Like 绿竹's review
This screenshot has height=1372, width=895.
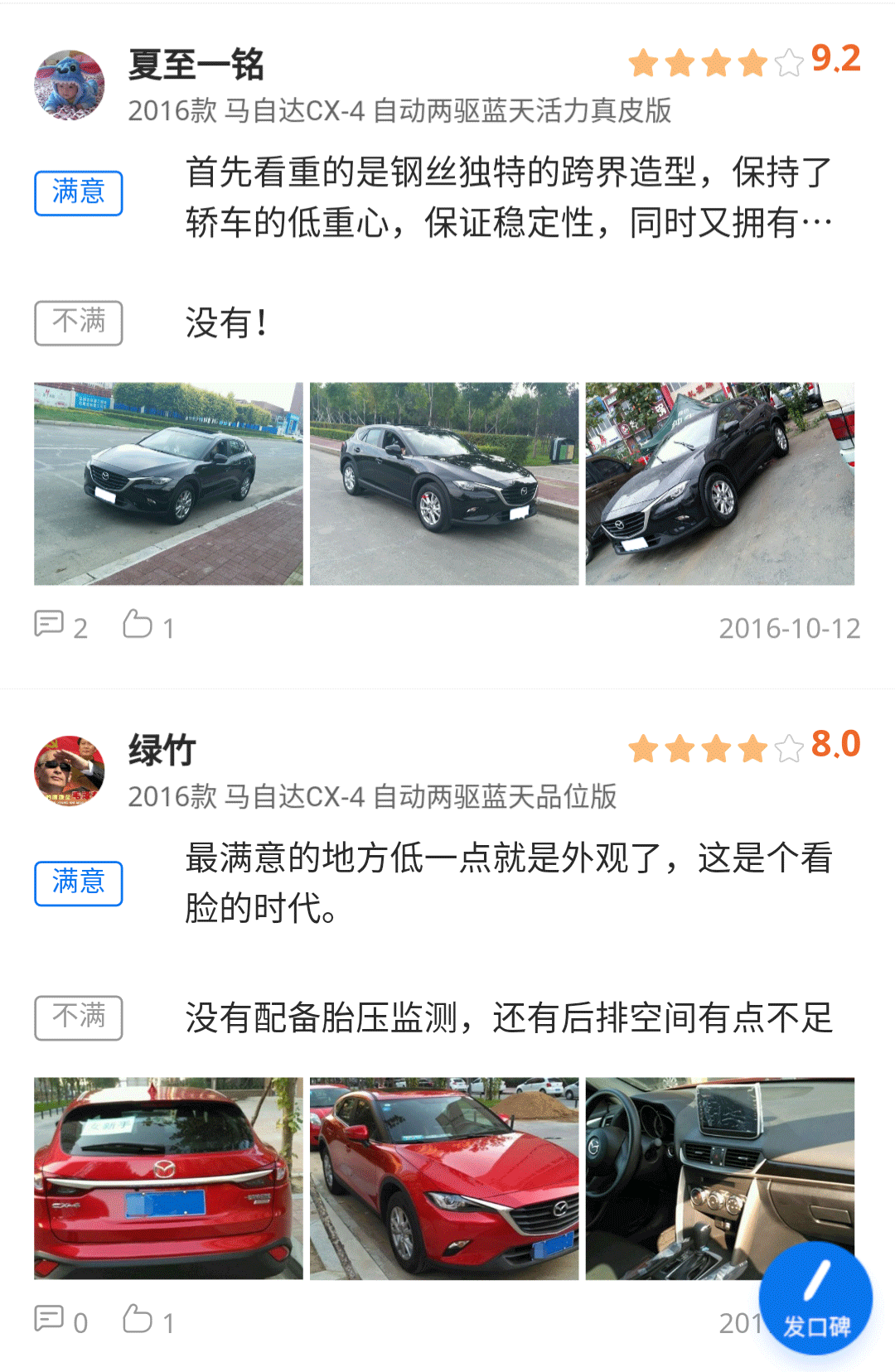point(148,1321)
